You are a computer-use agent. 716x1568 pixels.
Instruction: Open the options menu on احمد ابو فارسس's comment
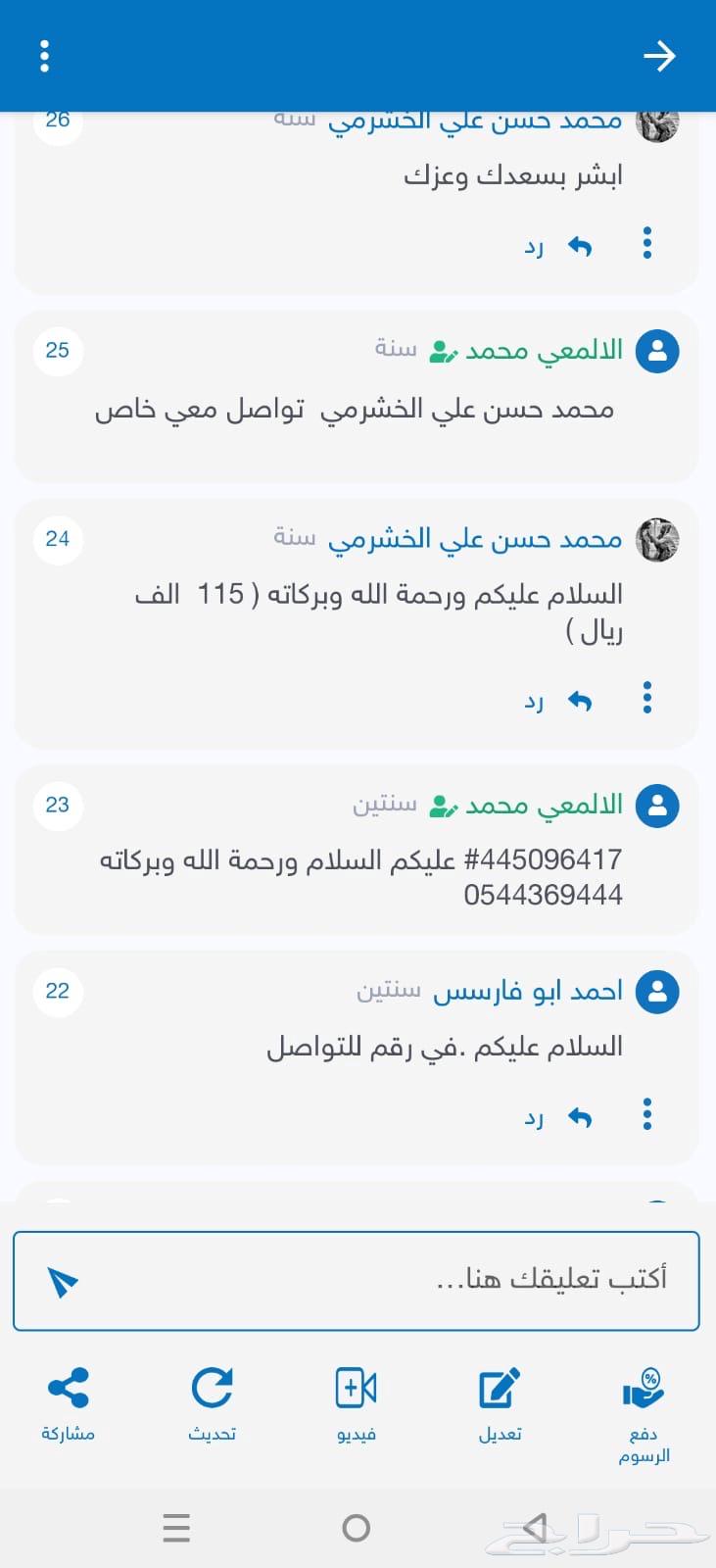tap(646, 1114)
